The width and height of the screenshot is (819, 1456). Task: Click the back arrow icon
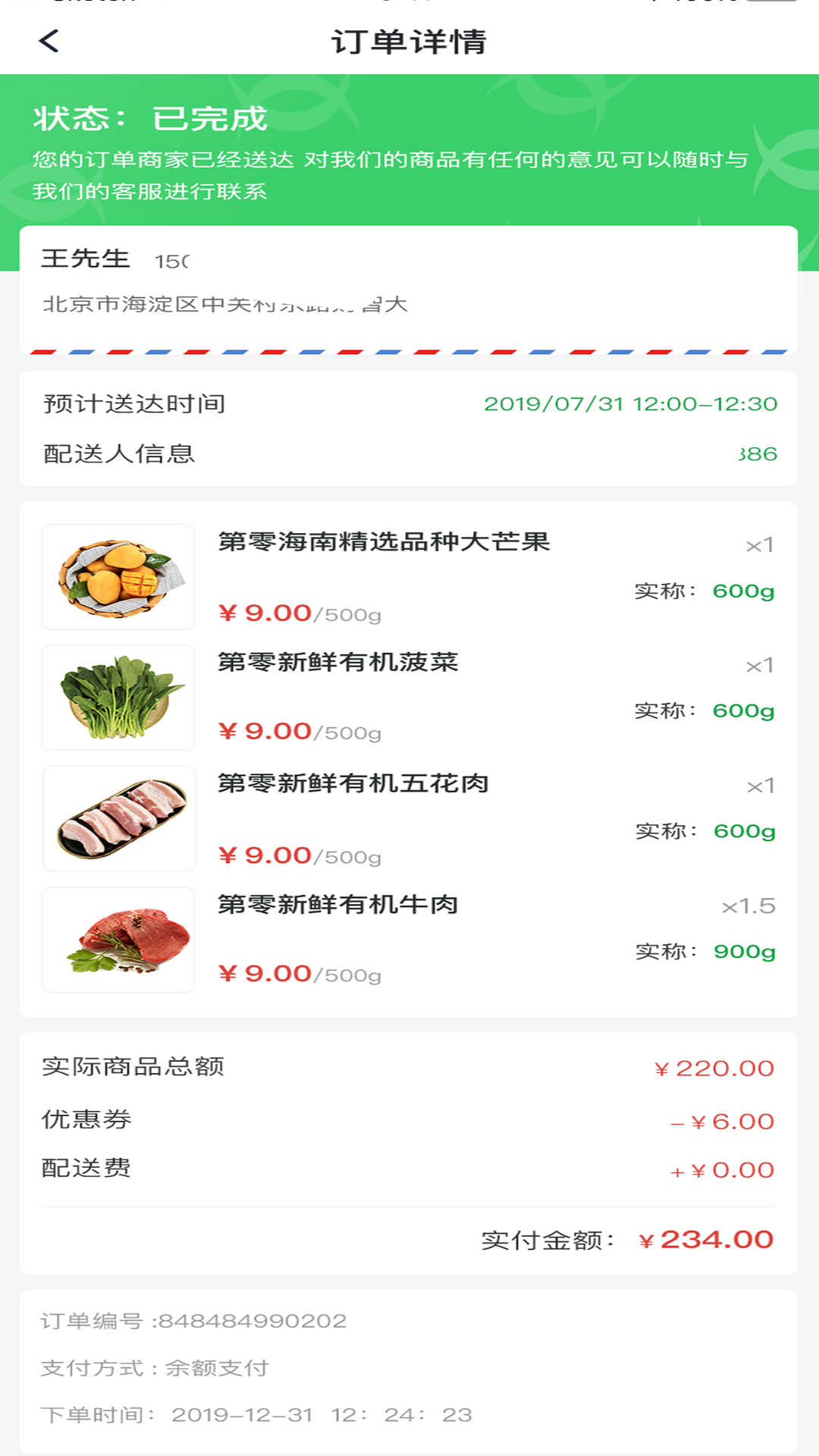(x=49, y=42)
